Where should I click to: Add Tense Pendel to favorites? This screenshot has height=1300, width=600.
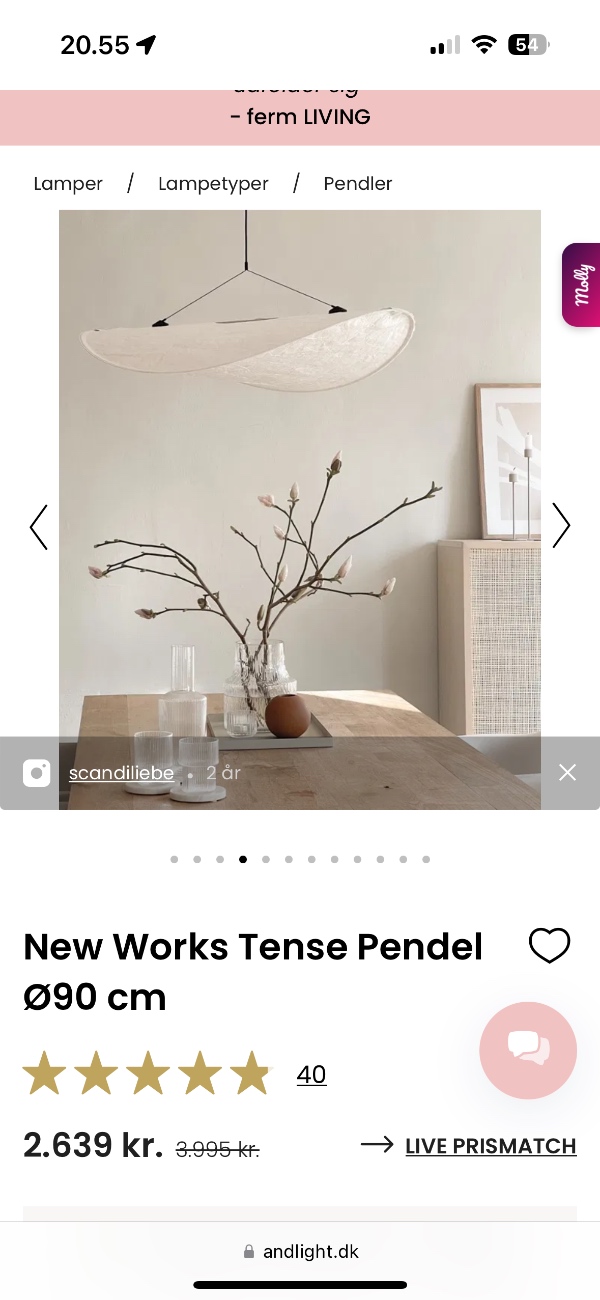point(549,945)
